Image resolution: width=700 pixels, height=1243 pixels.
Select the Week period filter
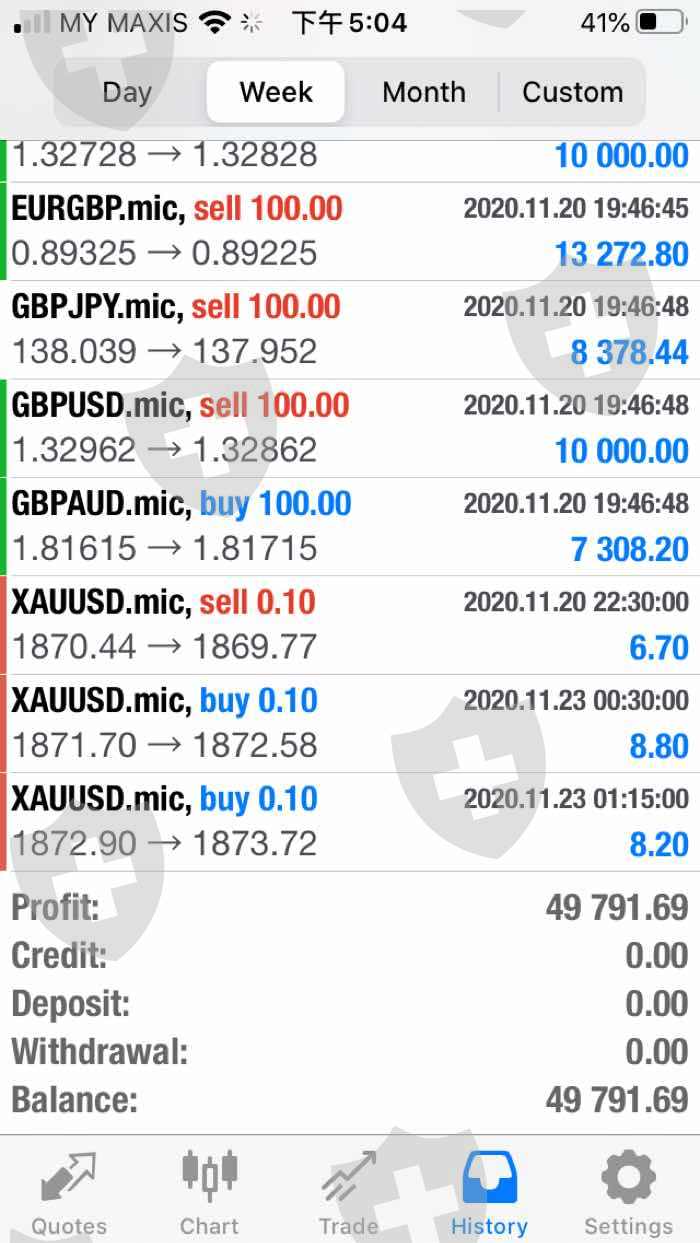pos(276,92)
